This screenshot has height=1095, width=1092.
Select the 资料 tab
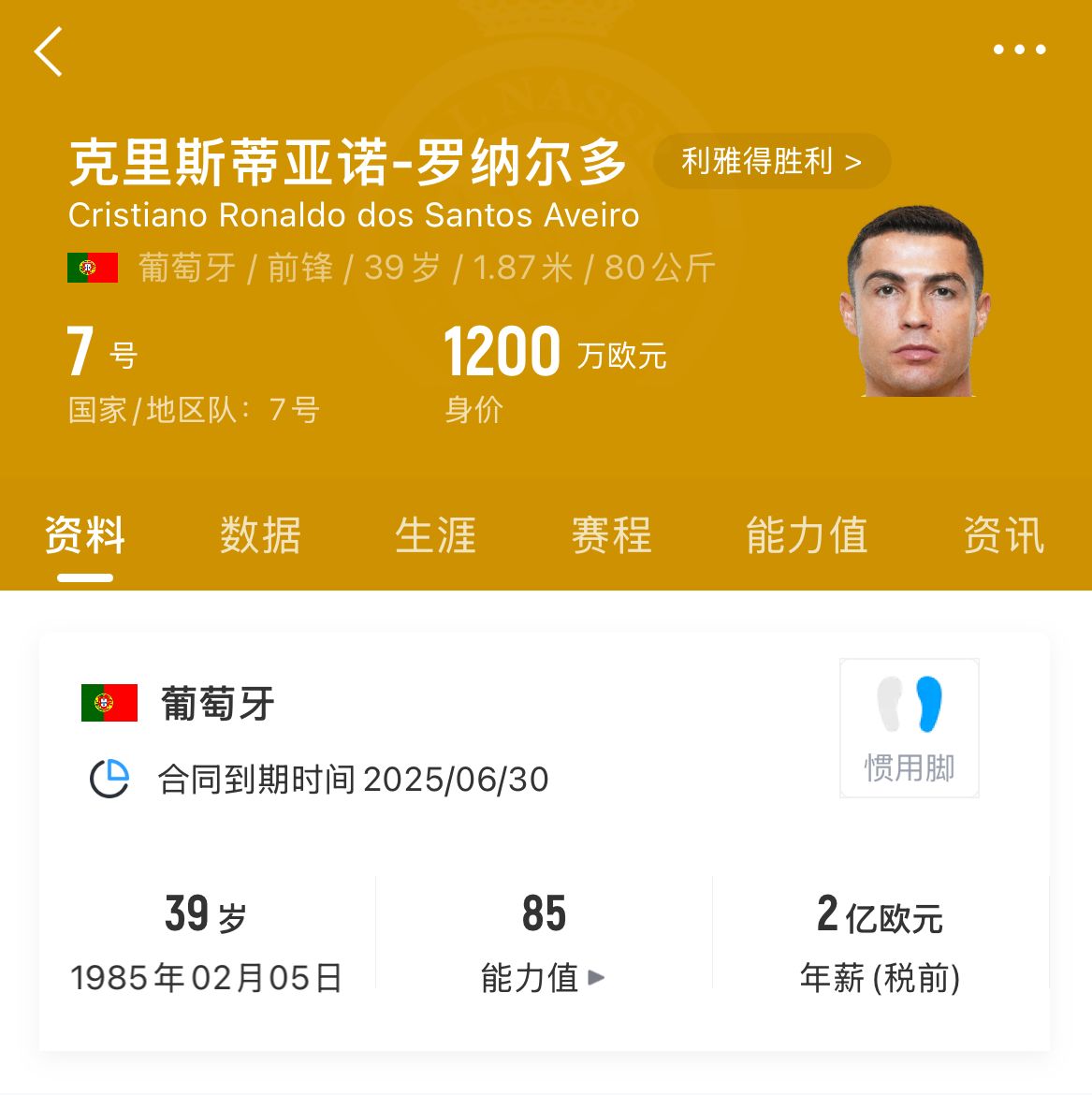coord(85,536)
